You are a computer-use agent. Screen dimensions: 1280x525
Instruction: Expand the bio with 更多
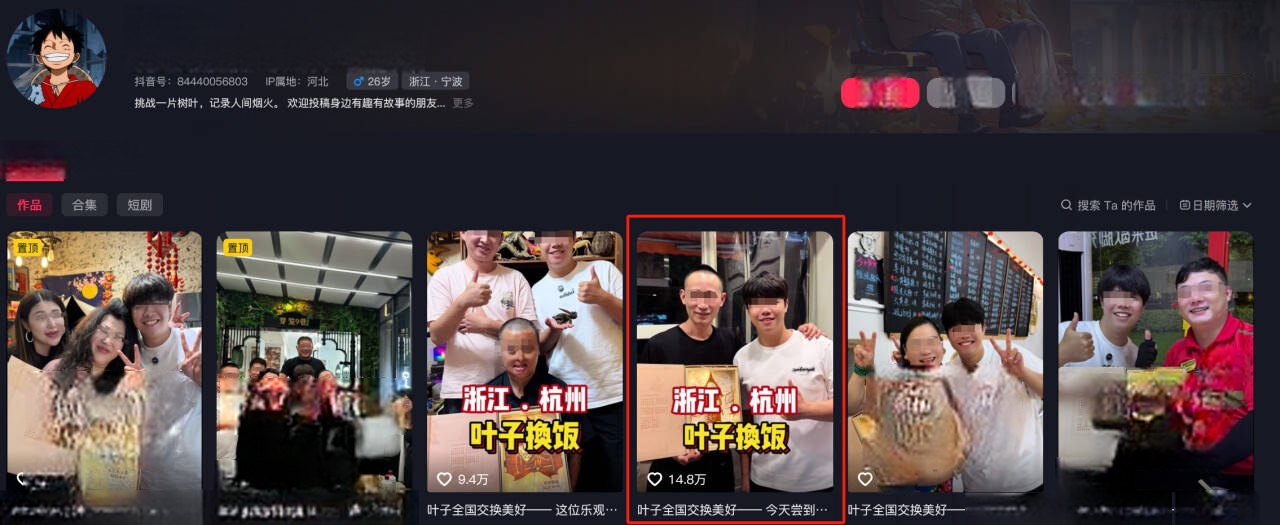(x=463, y=103)
